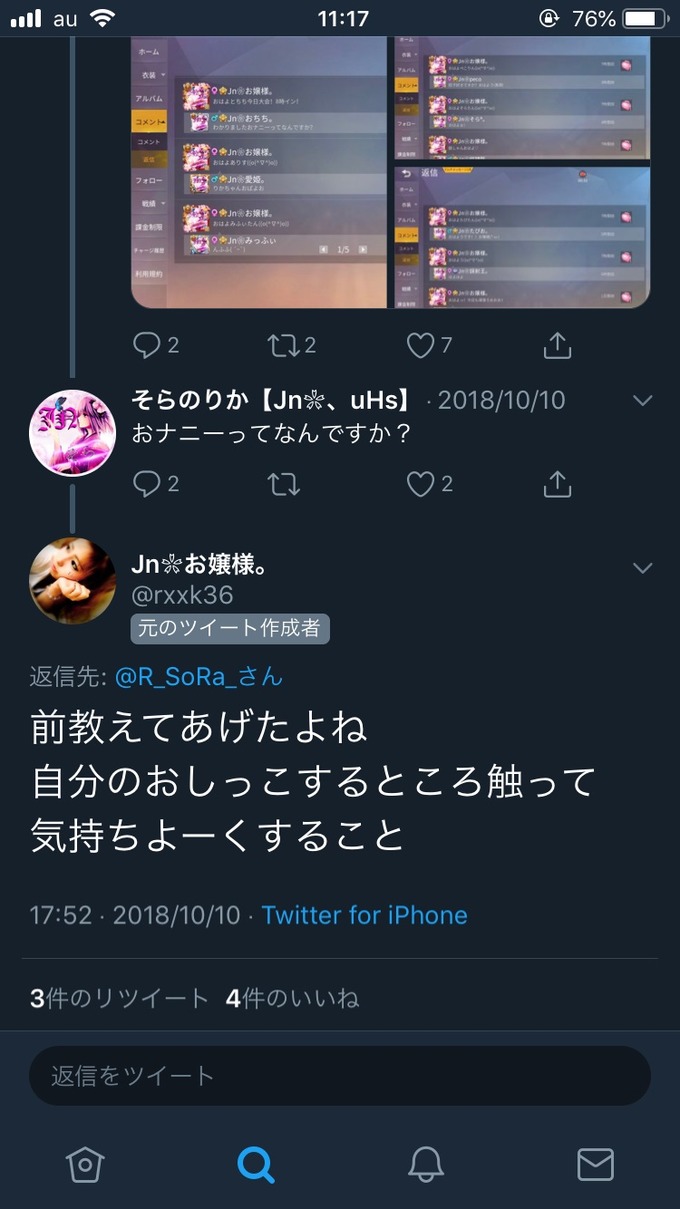
Task: Reply to そらのりか's tweet
Action: pos(156,485)
